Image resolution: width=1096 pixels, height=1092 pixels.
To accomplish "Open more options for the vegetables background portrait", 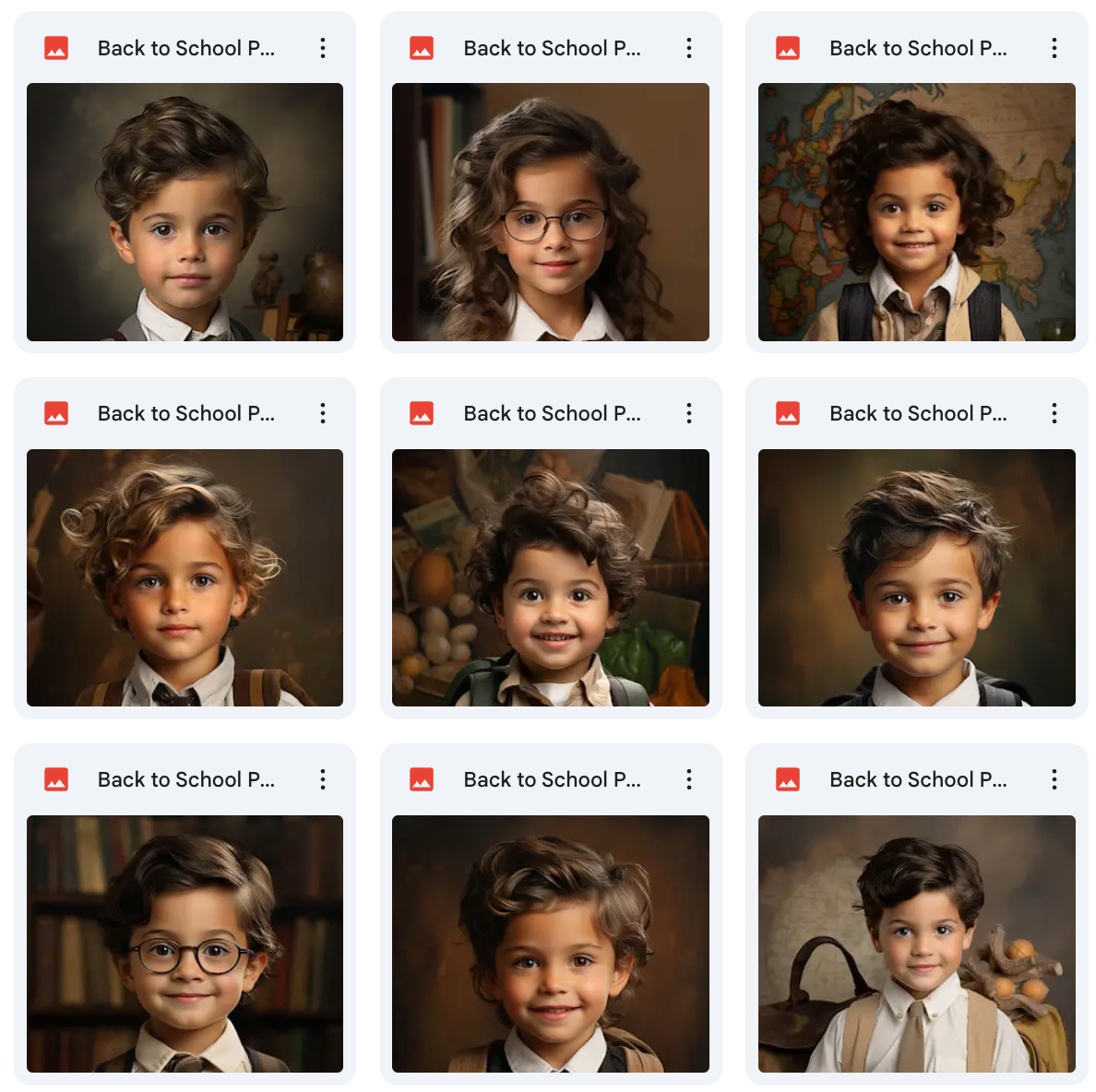I will tap(688, 413).
